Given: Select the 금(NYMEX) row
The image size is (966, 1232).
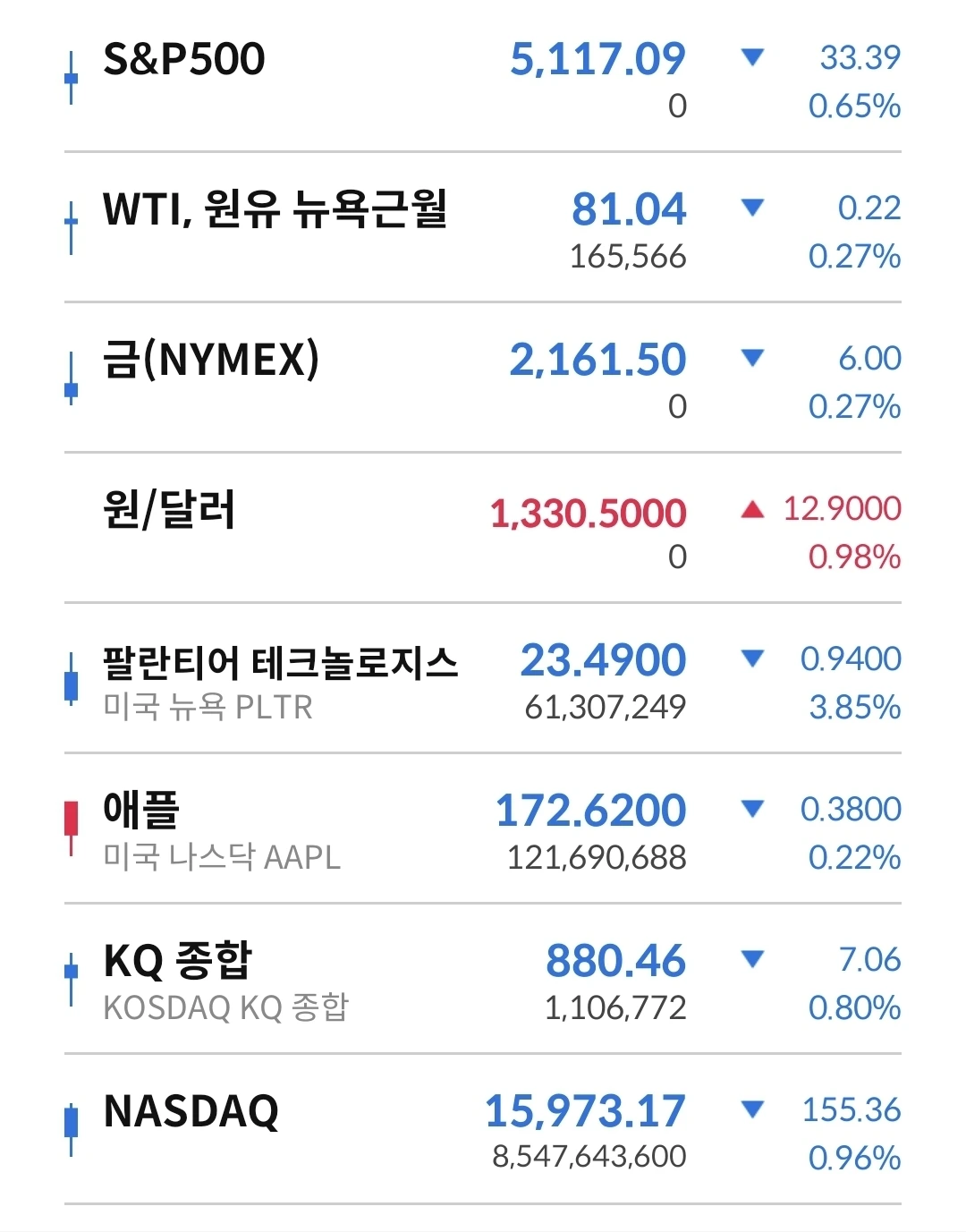Looking at the screenshot, I should click(483, 378).
